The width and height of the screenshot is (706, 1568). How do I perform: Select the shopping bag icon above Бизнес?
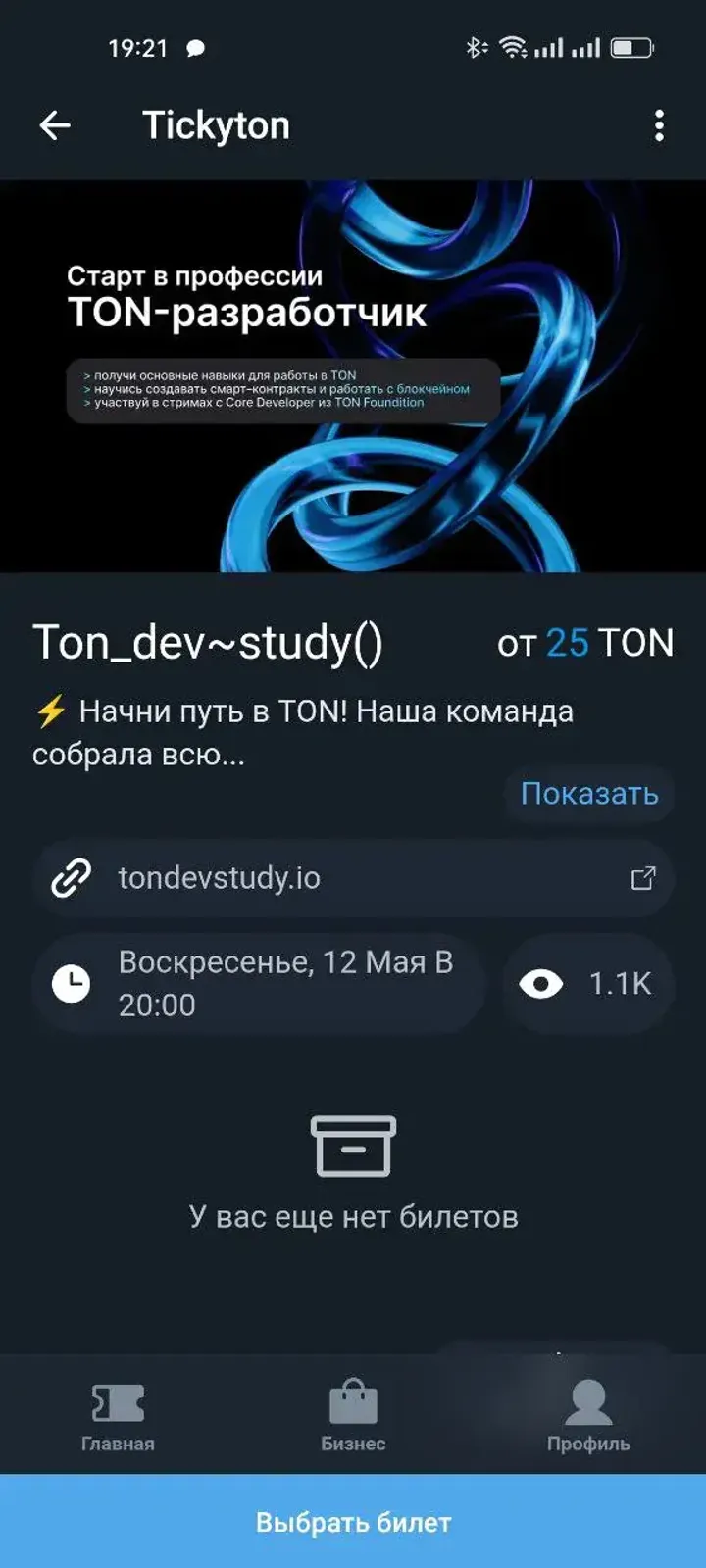point(353,1404)
